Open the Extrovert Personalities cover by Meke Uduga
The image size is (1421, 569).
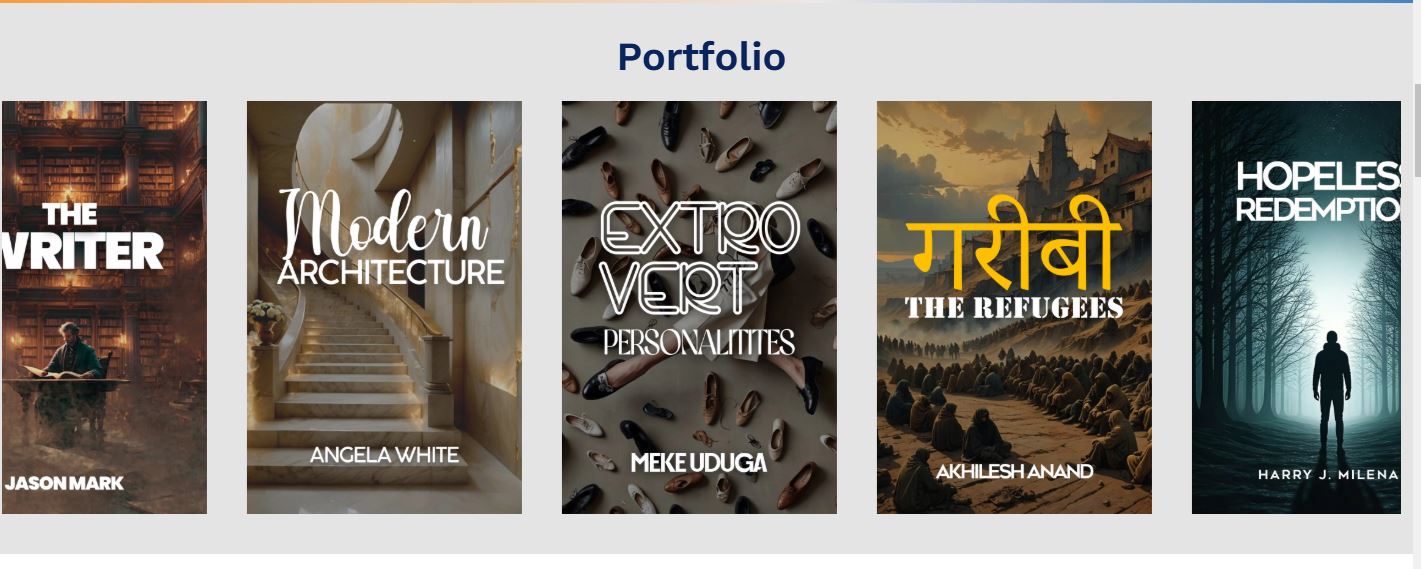point(699,307)
